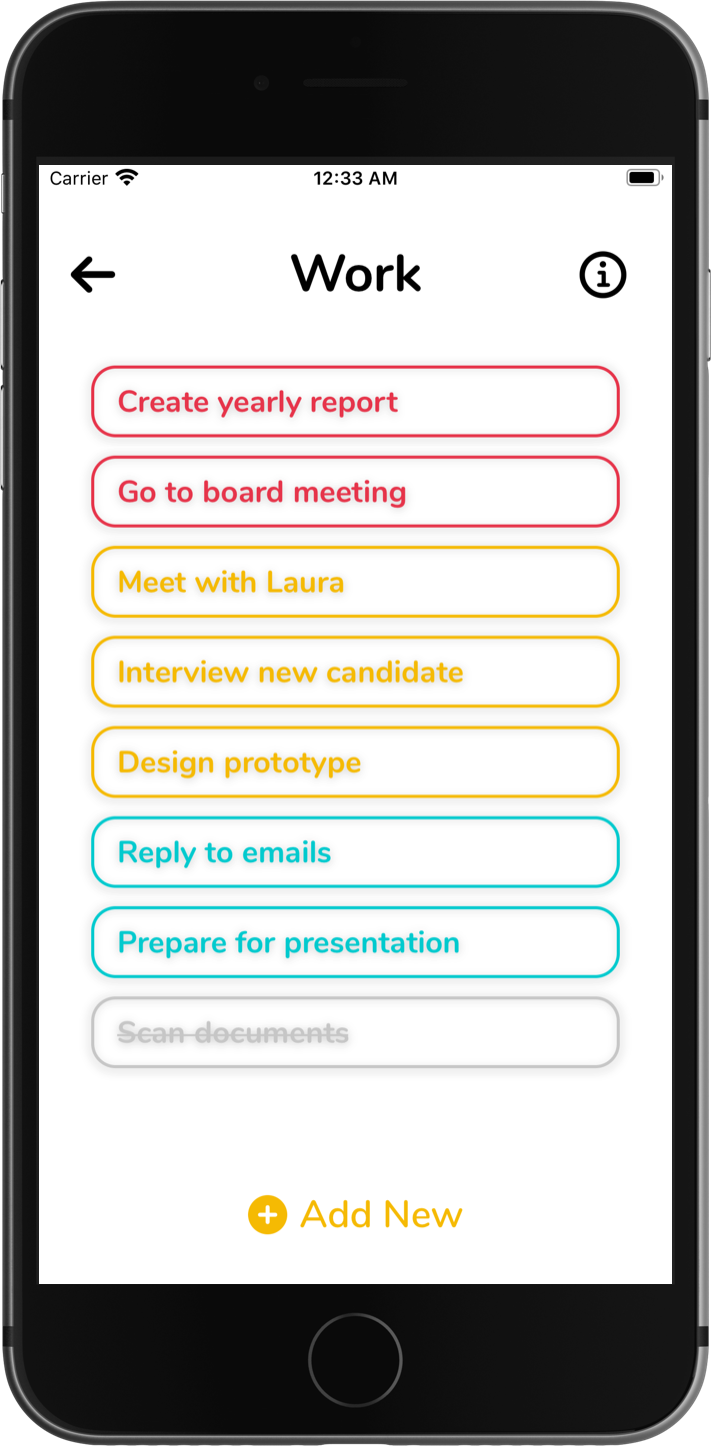Select the Design prototype task
This screenshot has width=711, height=1446.
click(x=355, y=762)
